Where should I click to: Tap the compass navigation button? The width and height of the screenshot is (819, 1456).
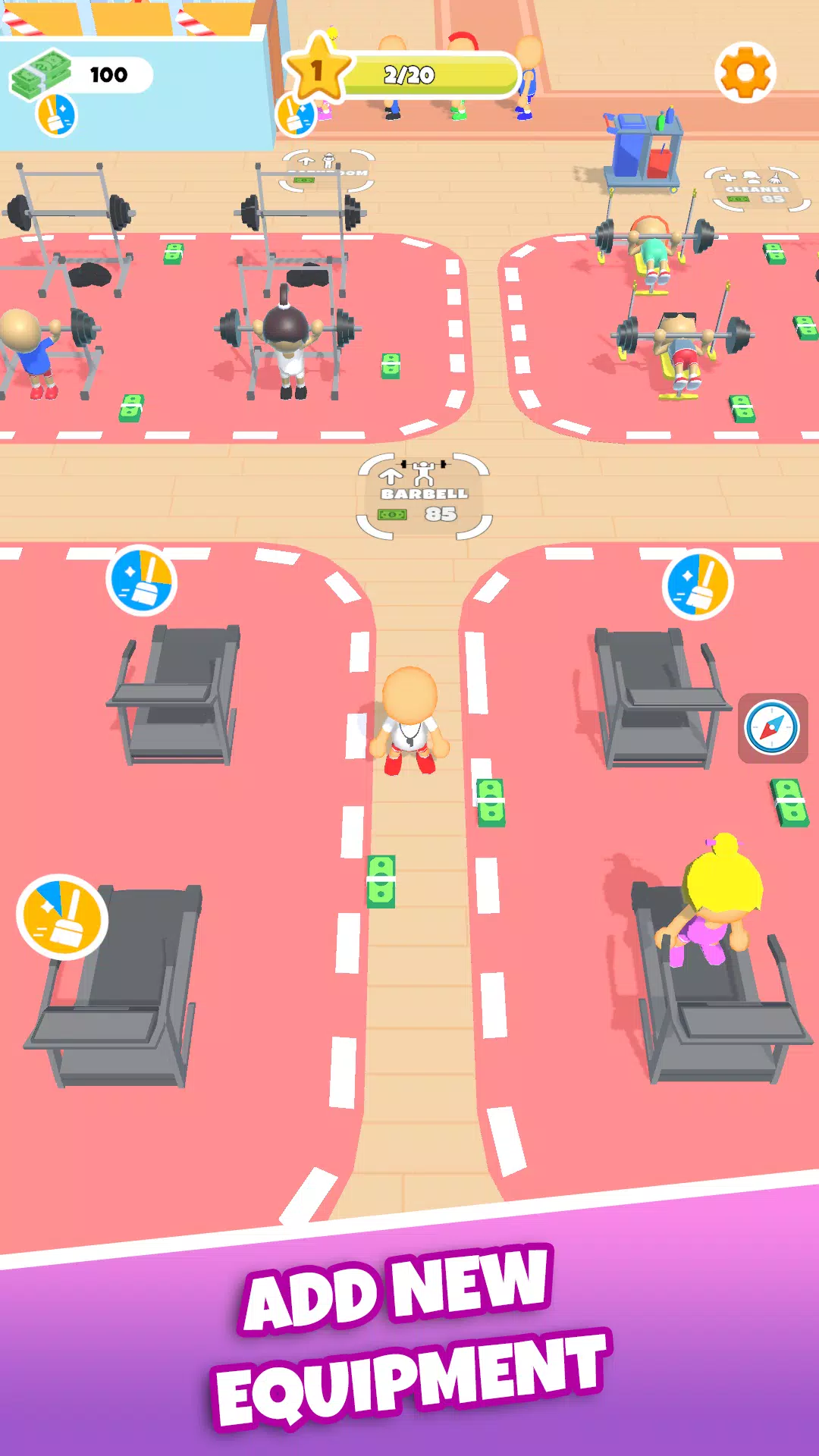point(772,728)
